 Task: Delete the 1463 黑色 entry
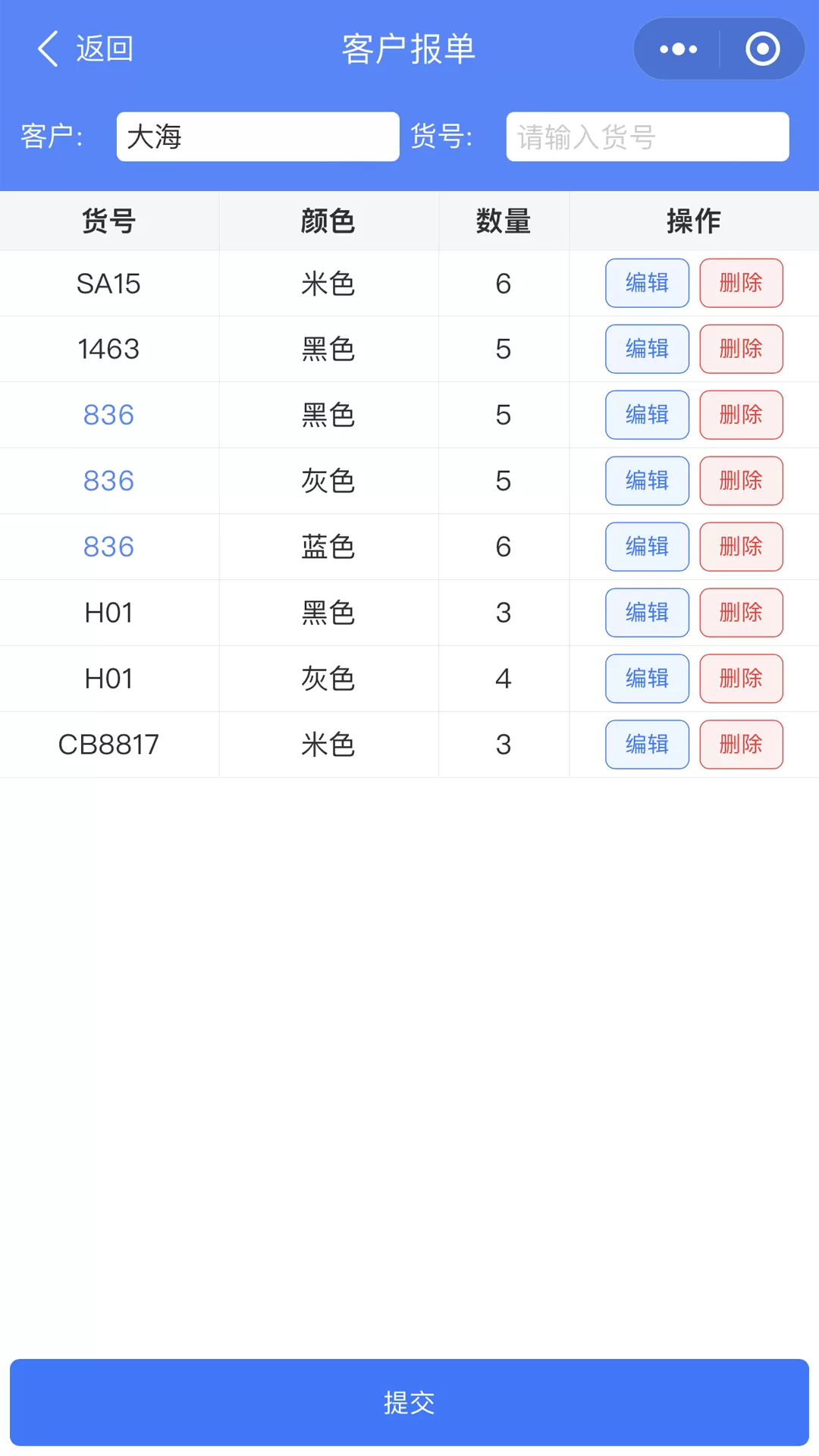[741, 349]
